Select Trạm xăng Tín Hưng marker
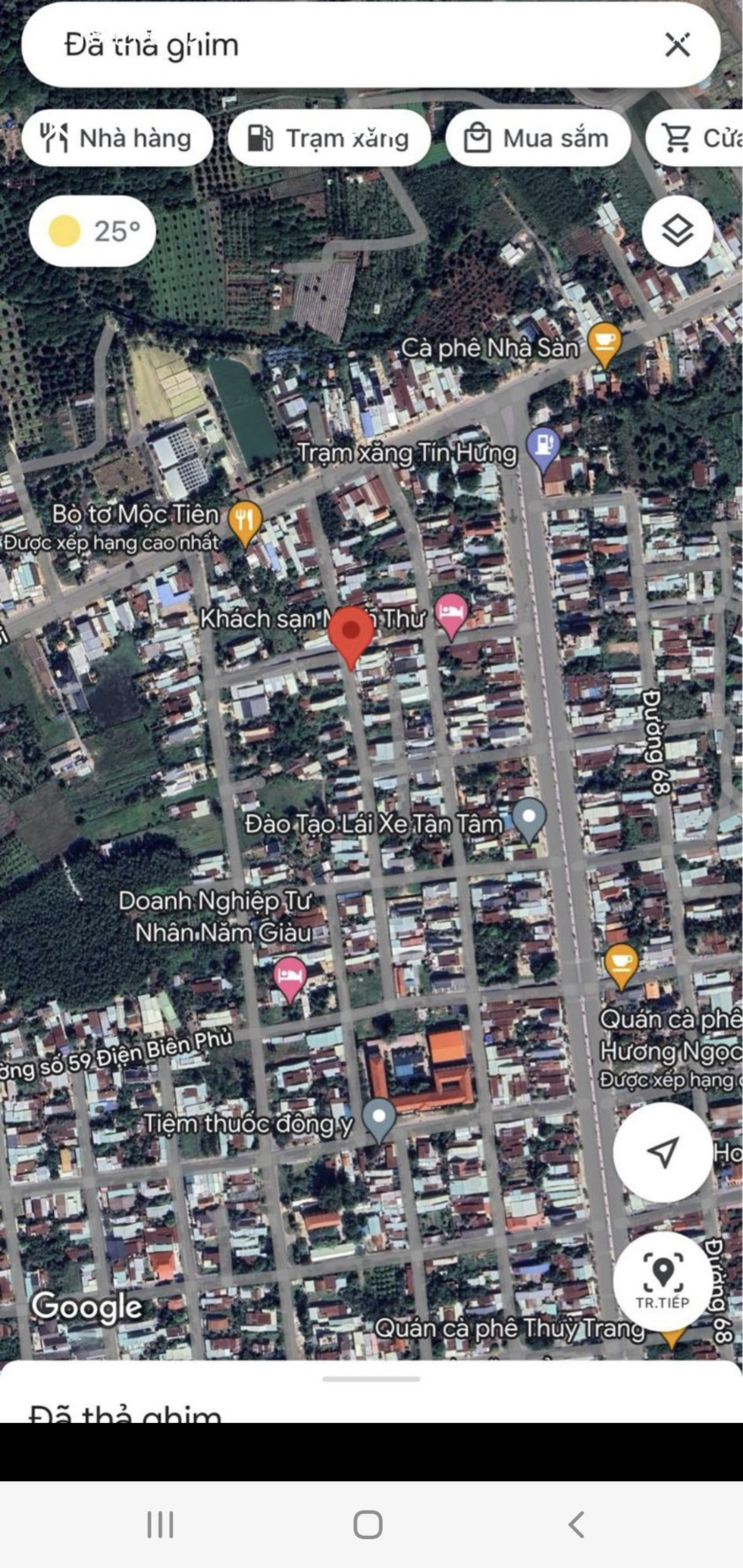This screenshot has width=743, height=1568. (x=543, y=449)
